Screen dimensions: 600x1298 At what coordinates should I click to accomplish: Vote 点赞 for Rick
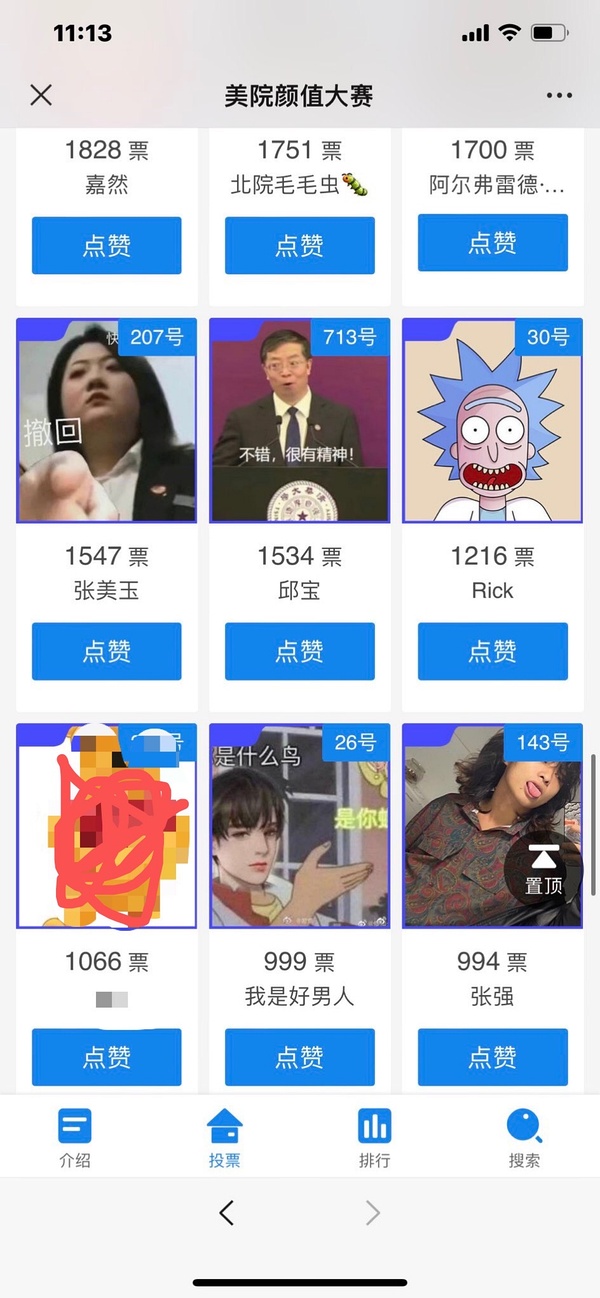click(493, 651)
